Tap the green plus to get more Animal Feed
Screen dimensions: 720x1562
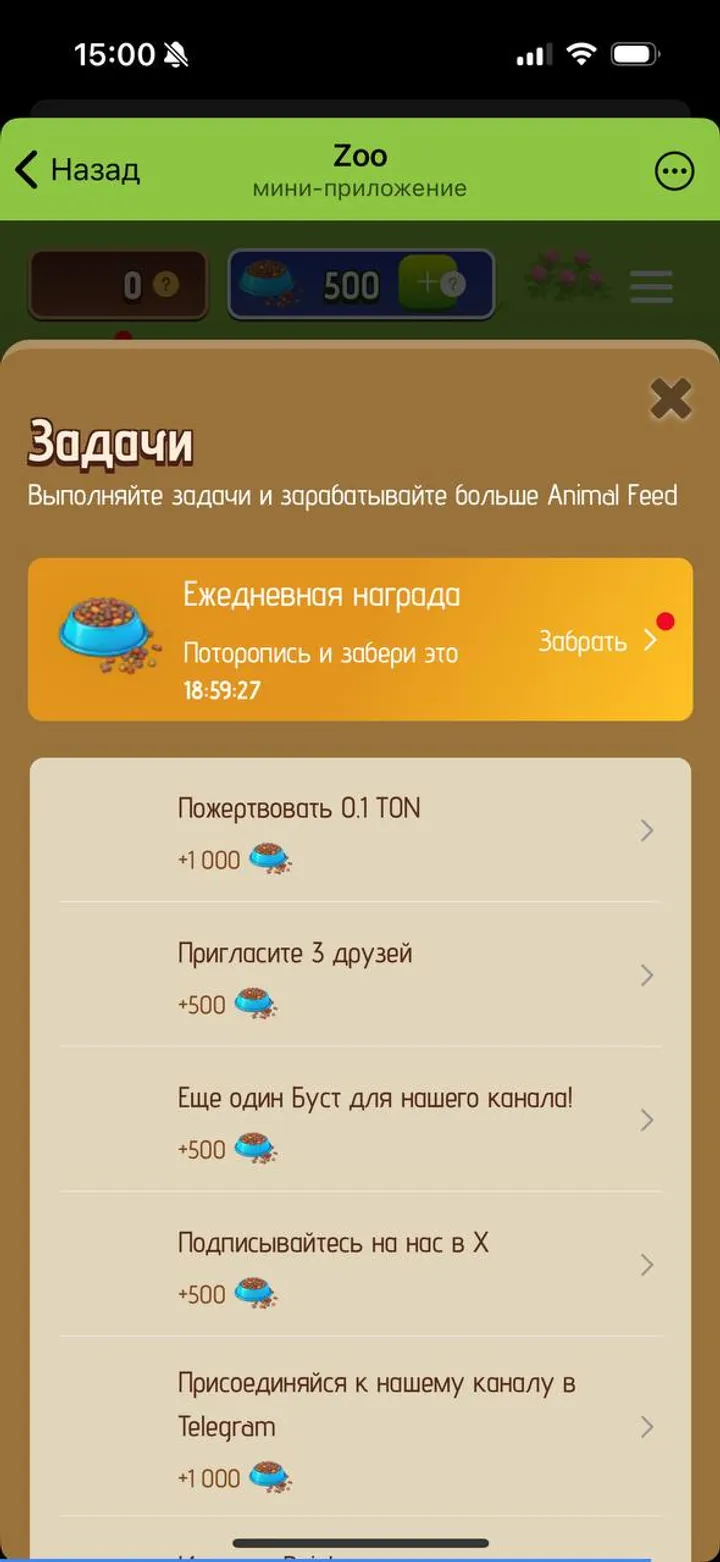coord(428,283)
